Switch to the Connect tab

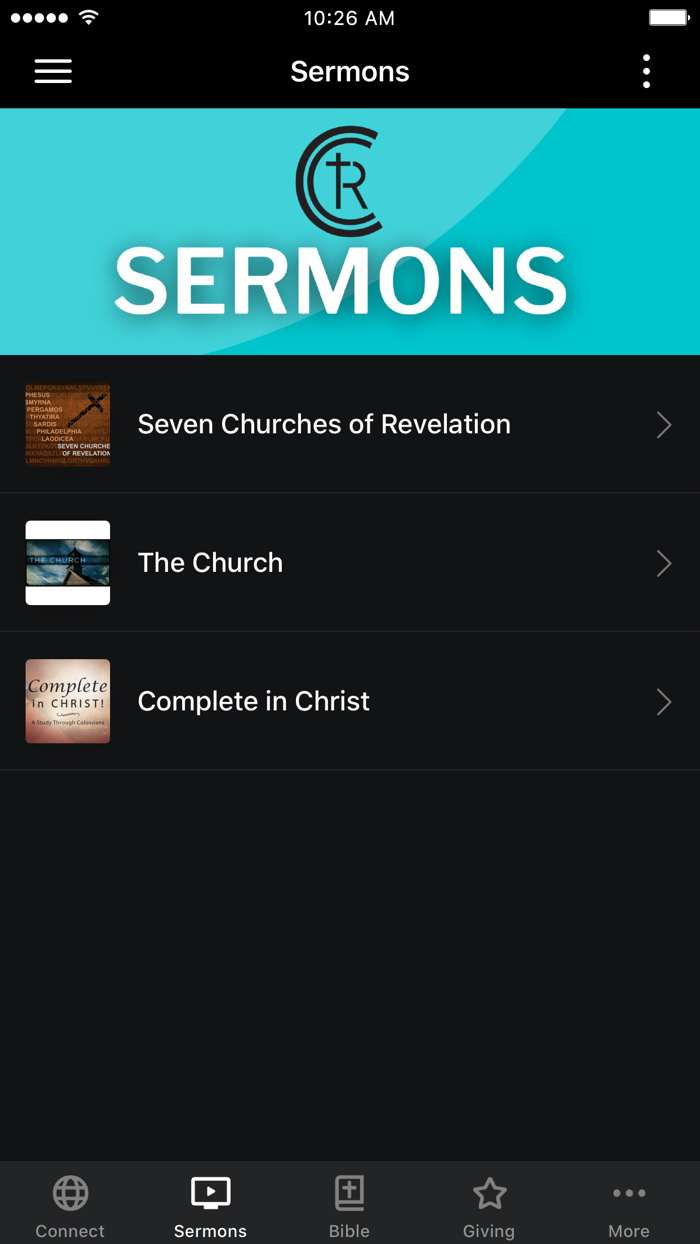[70, 1206]
